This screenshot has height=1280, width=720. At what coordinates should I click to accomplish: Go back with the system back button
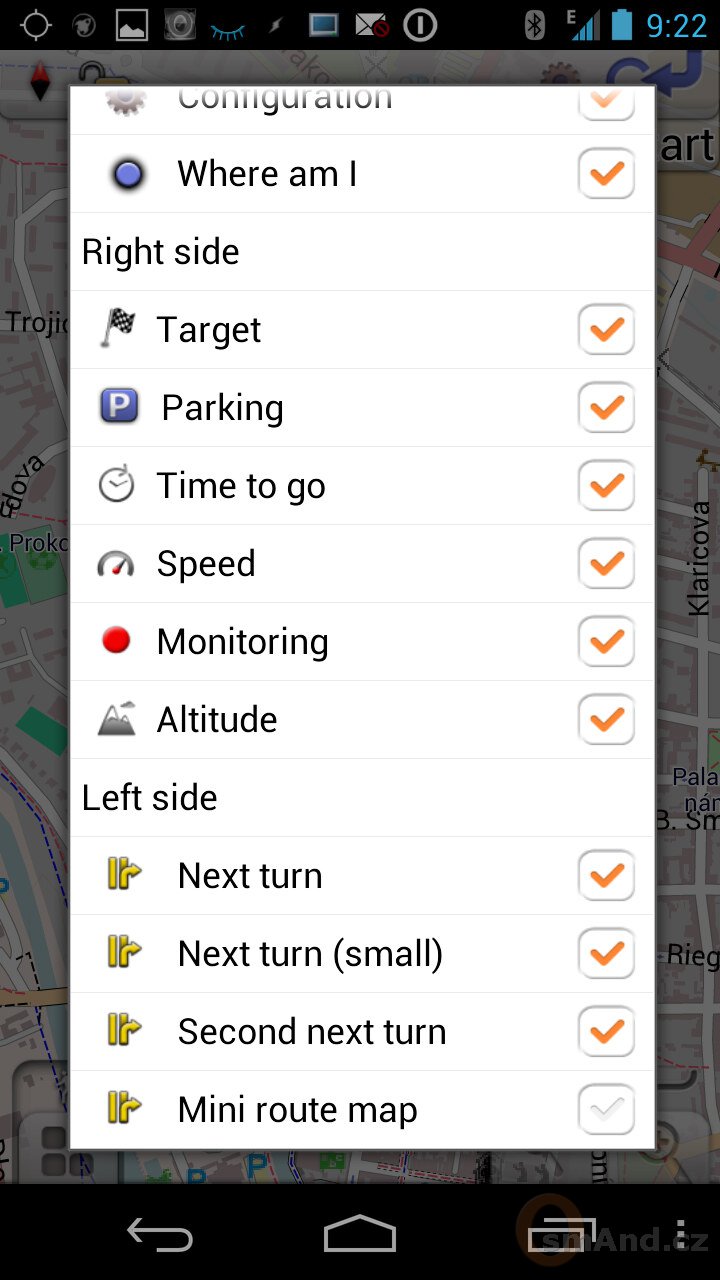point(160,1235)
